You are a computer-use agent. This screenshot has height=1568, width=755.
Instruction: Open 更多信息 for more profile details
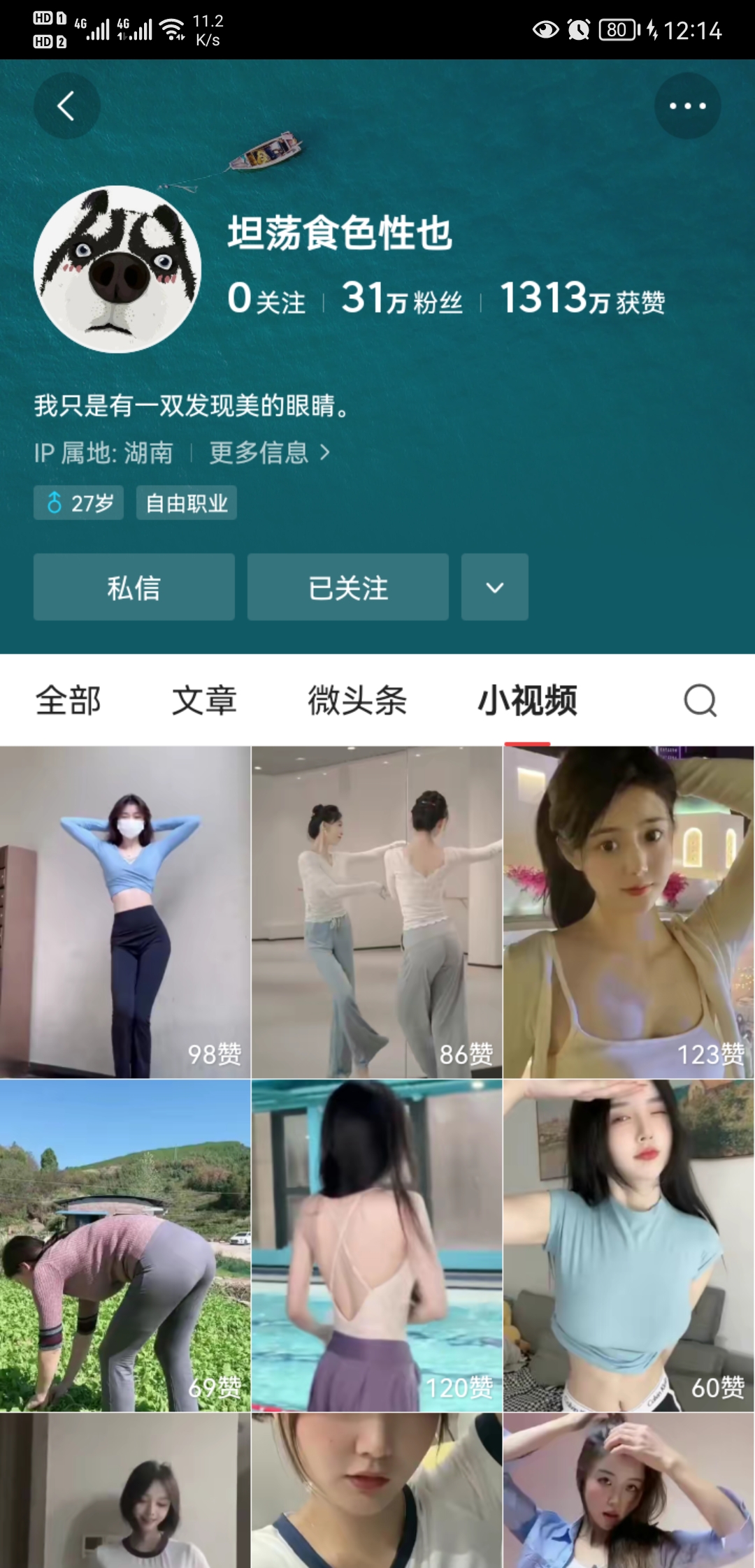pos(269,453)
